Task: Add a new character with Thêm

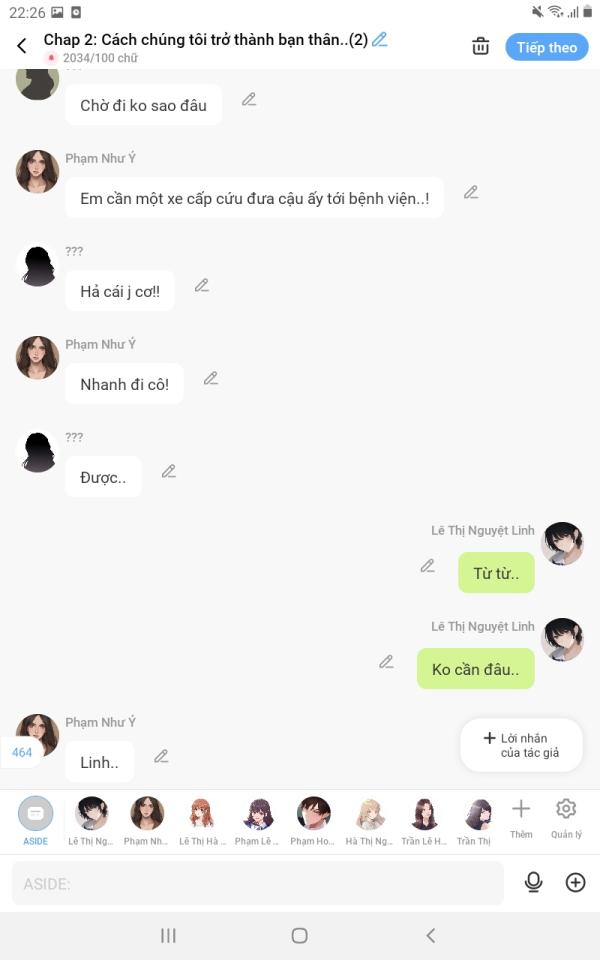Action: 521,816
